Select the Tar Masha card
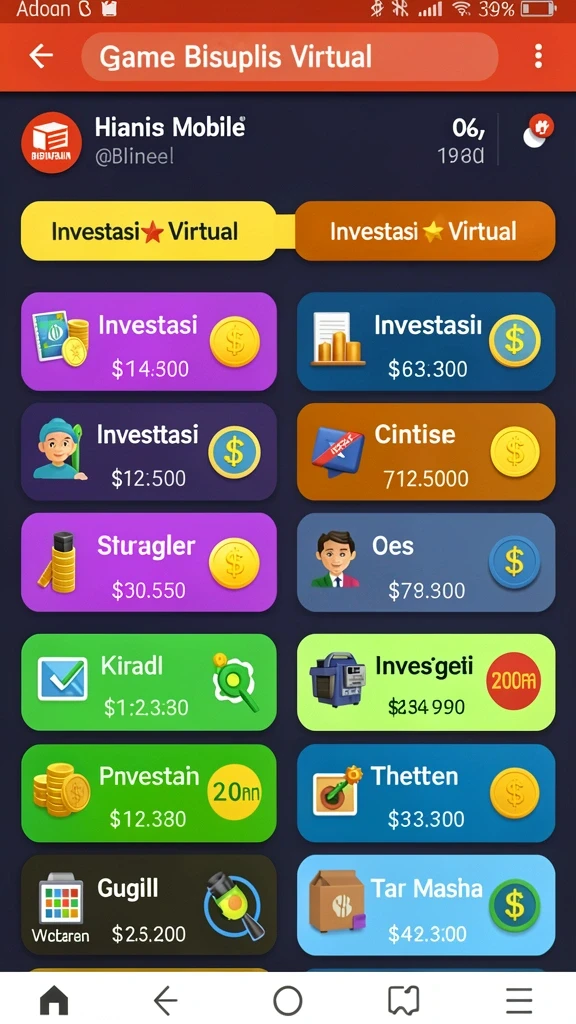Screen dimensions: 576x1024 426,905
